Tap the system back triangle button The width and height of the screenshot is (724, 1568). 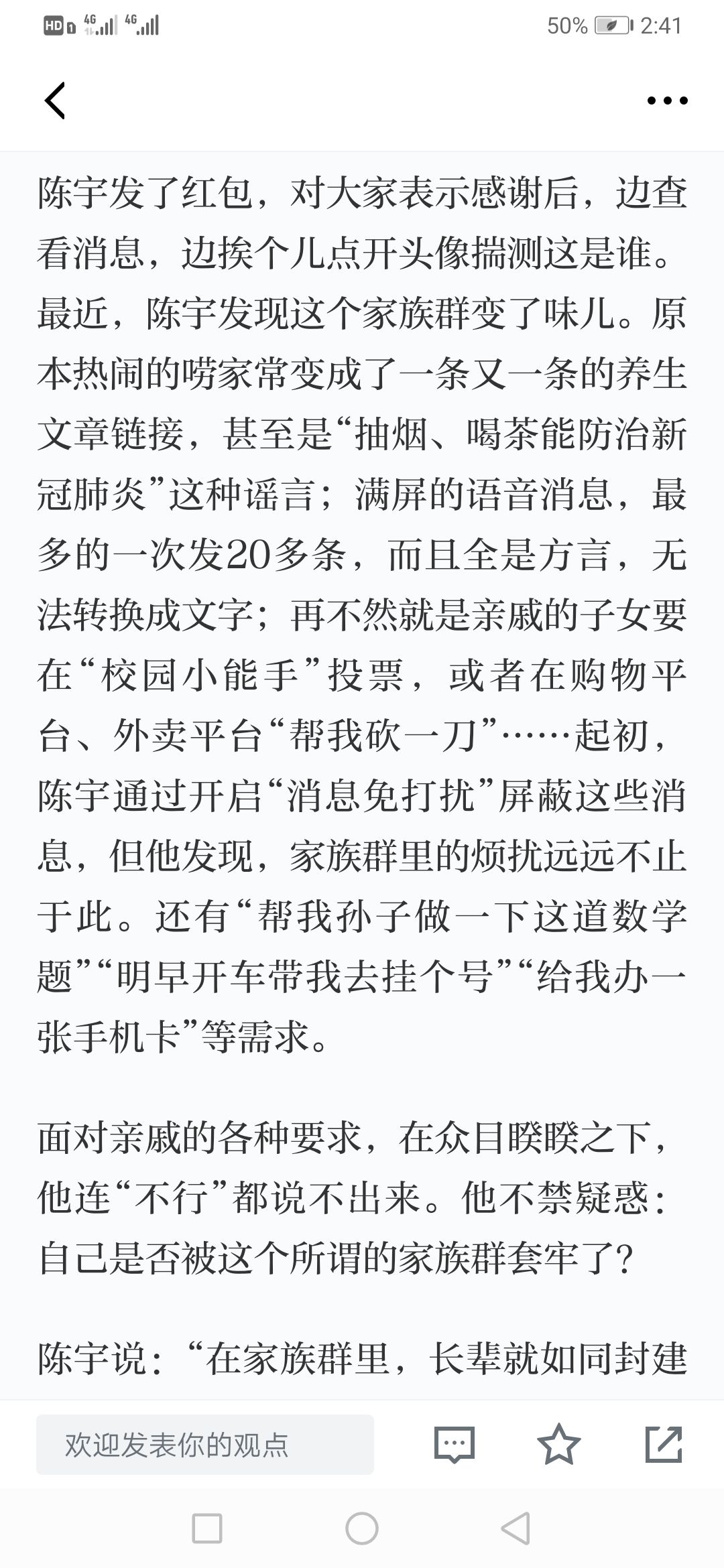(516, 1529)
